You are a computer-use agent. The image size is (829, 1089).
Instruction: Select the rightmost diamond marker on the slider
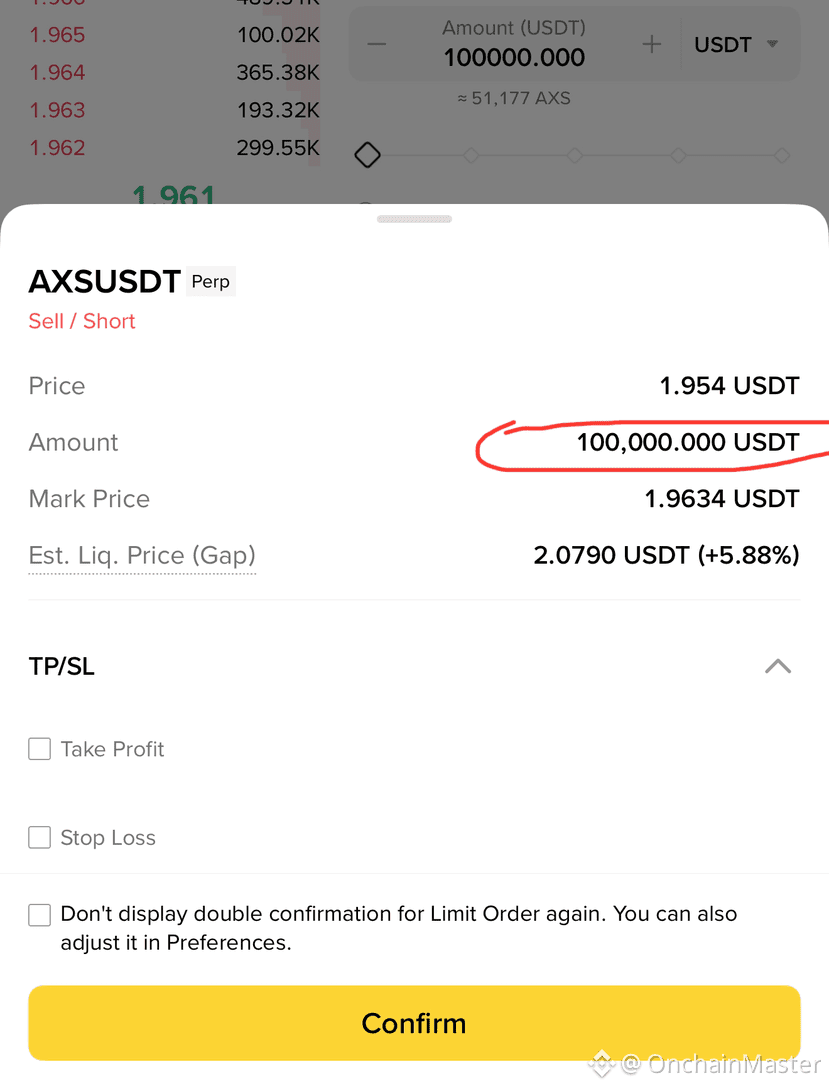[781, 155]
